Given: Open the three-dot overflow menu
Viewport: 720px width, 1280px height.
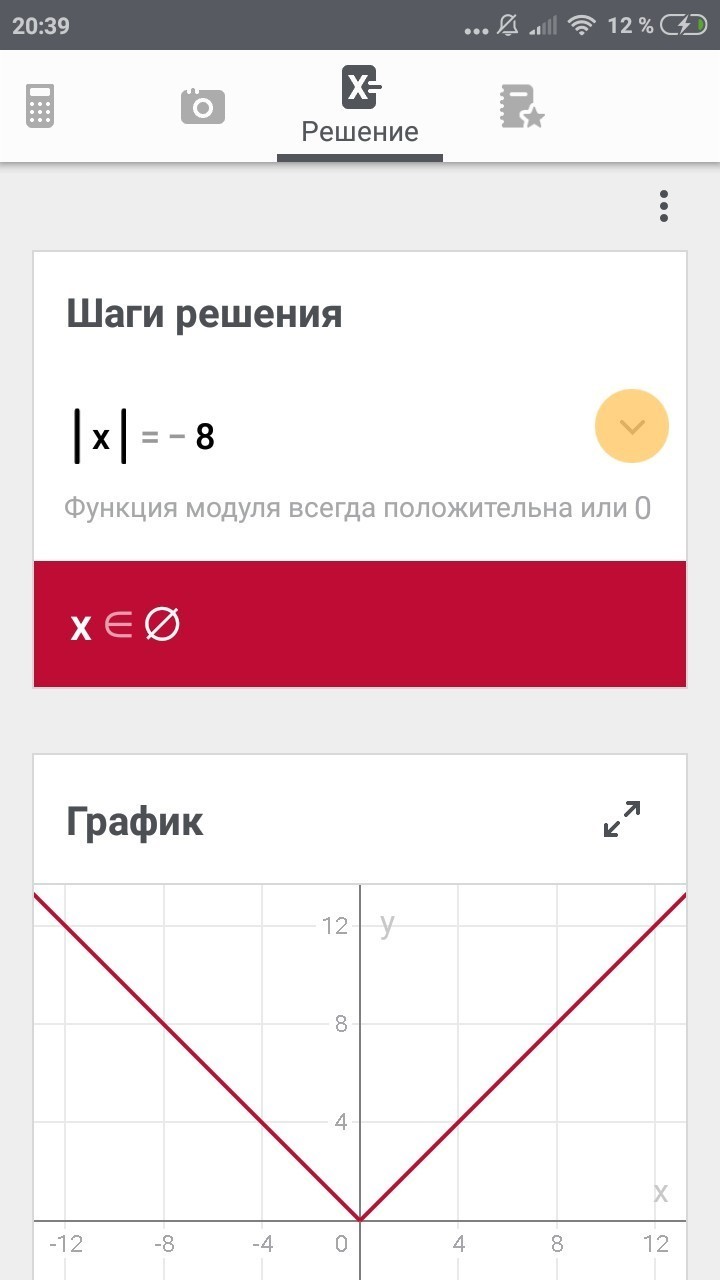Looking at the screenshot, I should [x=663, y=206].
